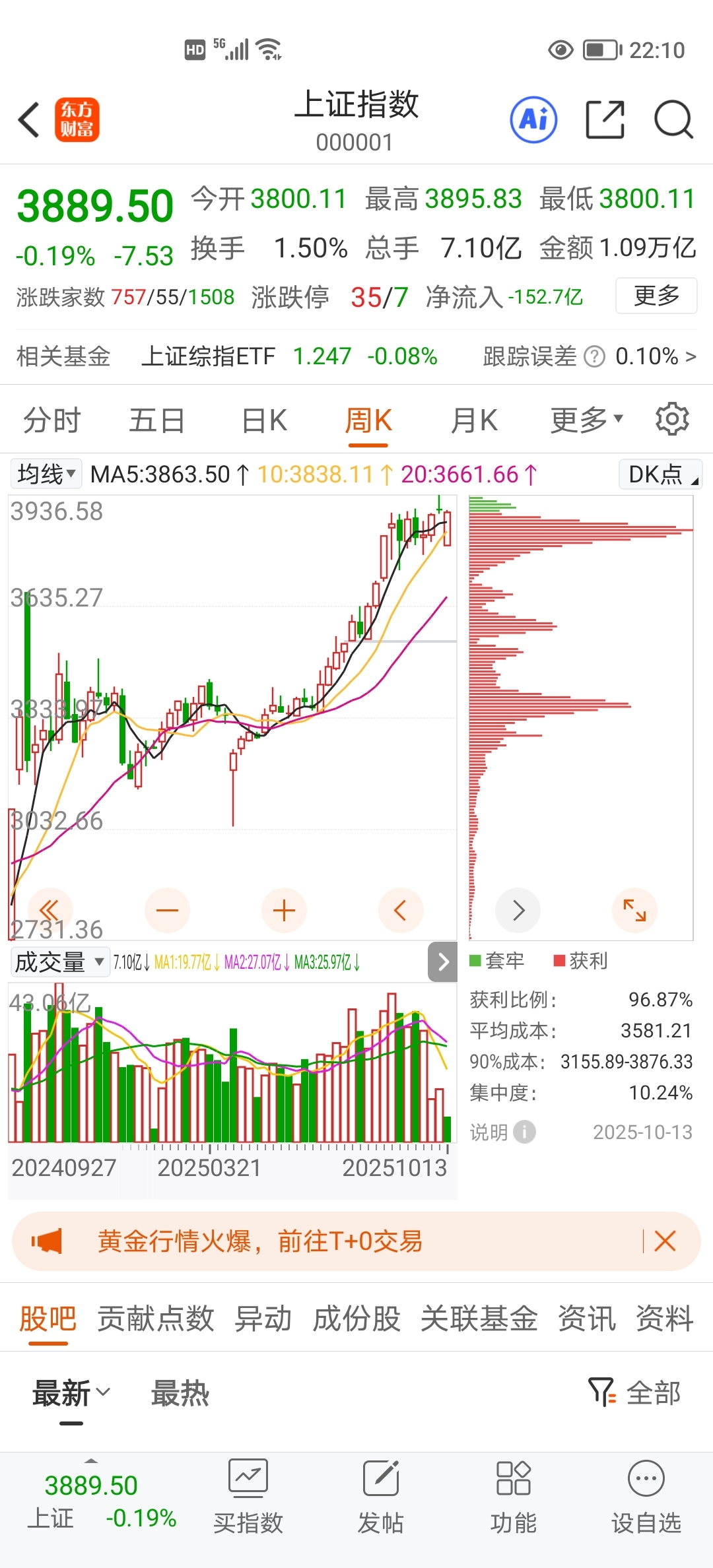
Task: Switch to 分时 chart tab
Action: coord(51,420)
